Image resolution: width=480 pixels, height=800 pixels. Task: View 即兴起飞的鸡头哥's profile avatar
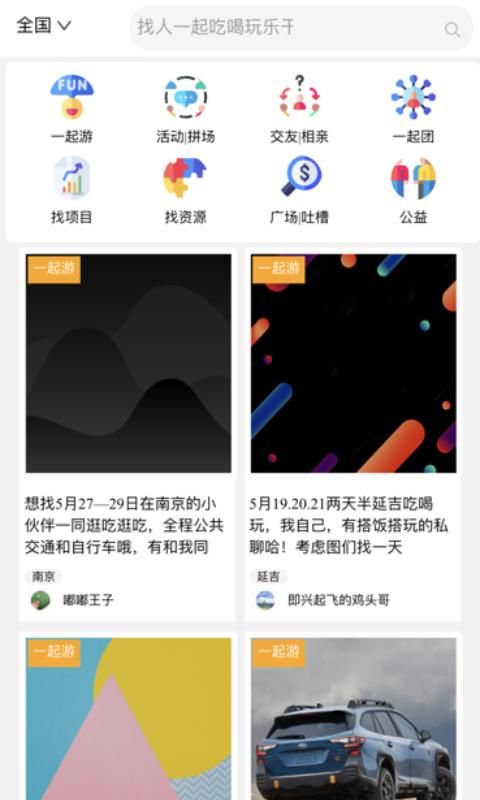265,600
